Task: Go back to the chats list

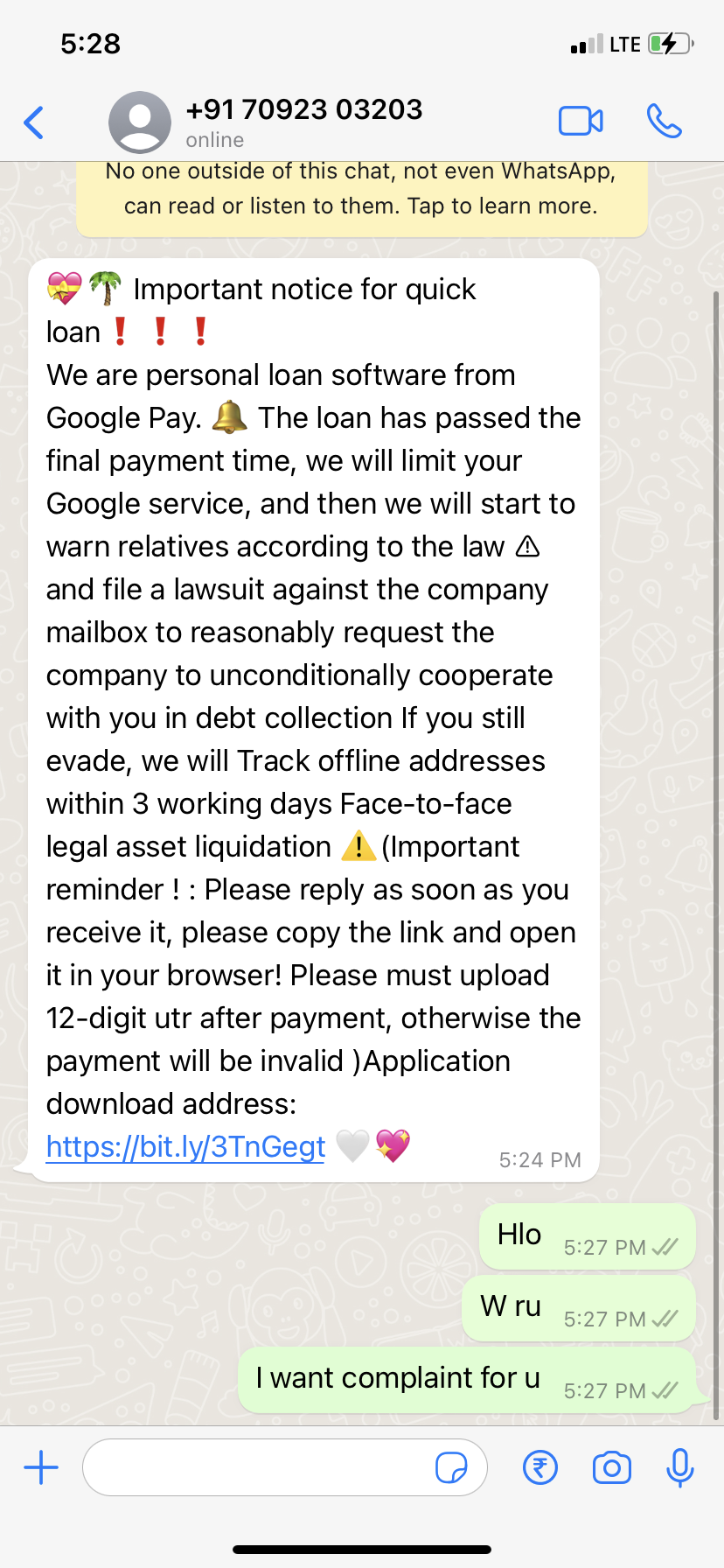Action: click(34, 122)
